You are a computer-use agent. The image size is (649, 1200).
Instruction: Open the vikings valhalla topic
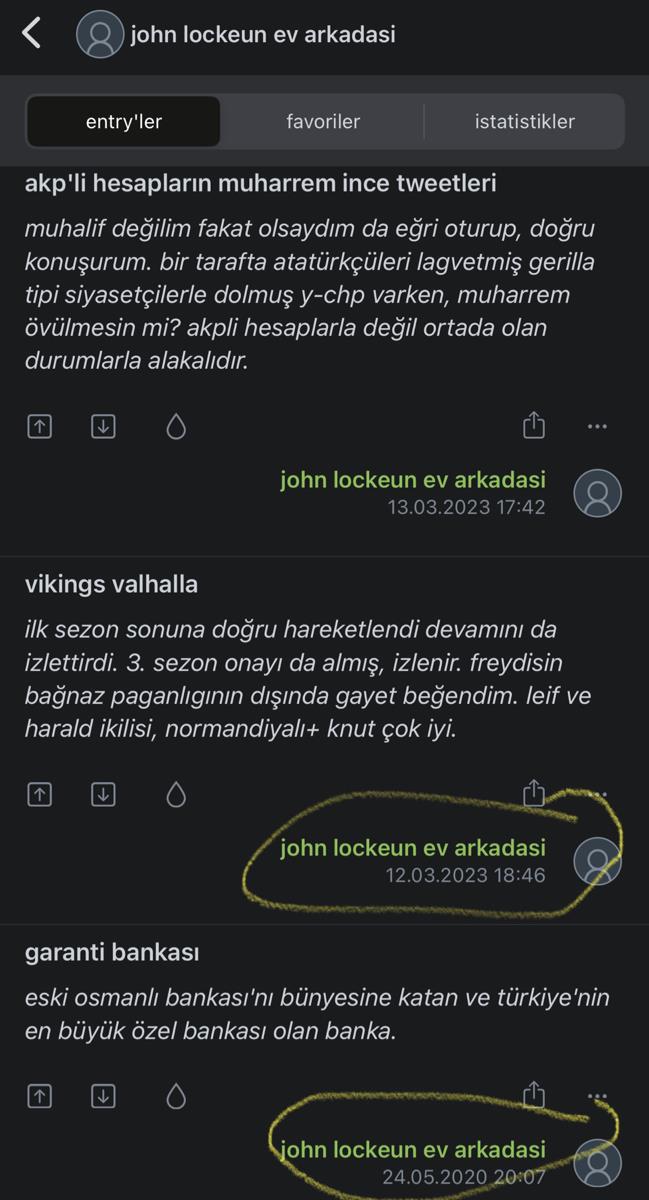pyautogui.click(x=111, y=585)
